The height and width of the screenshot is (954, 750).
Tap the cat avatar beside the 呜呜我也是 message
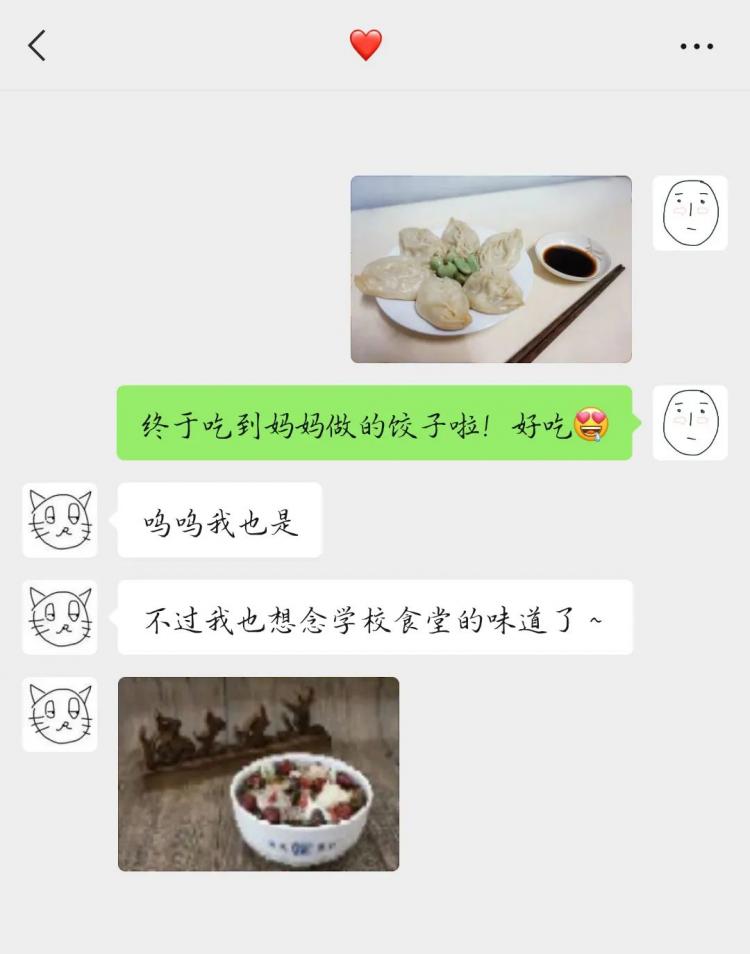[x=60, y=520]
